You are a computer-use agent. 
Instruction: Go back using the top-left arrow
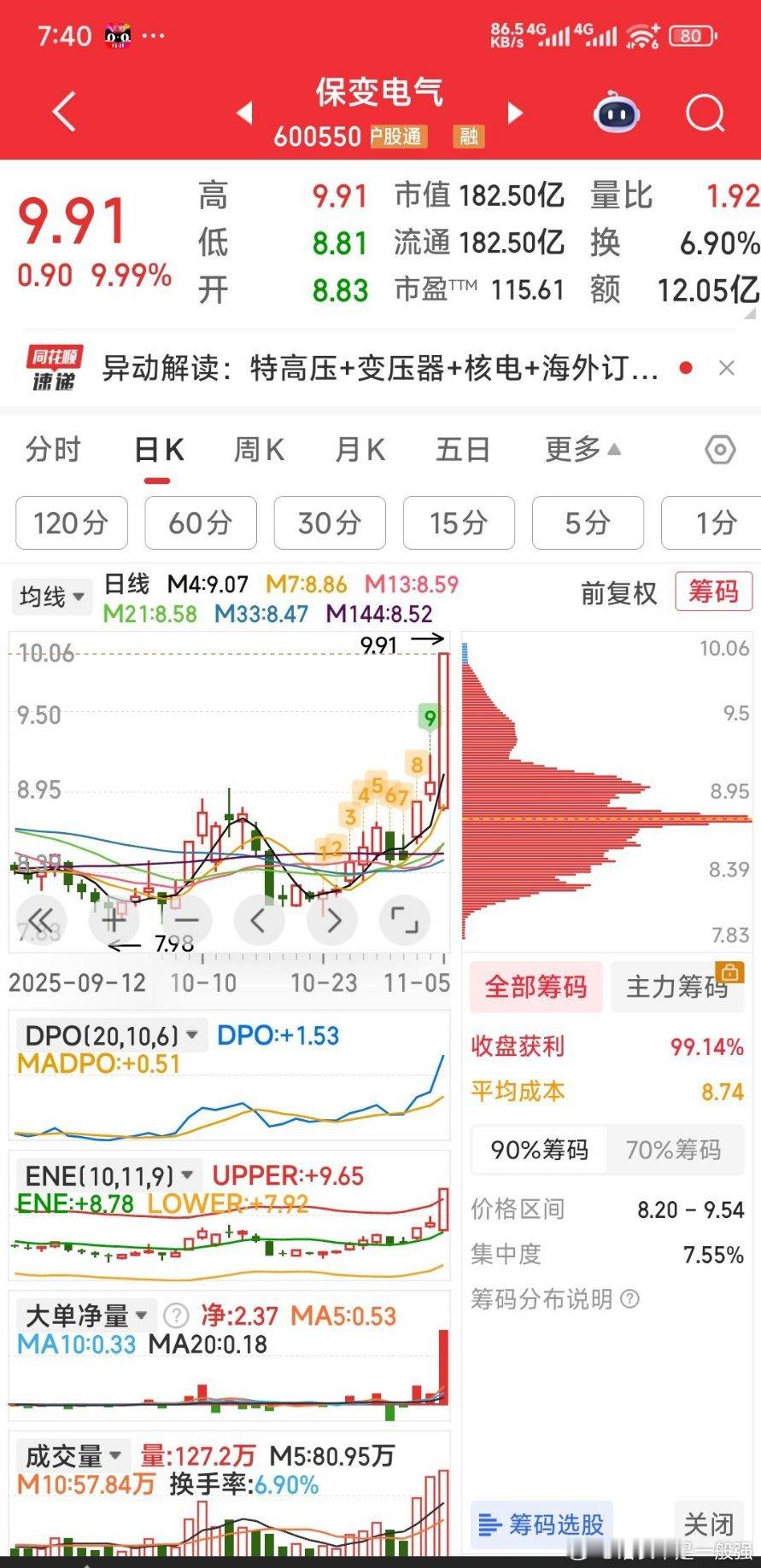pyautogui.click(x=65, y=112)
